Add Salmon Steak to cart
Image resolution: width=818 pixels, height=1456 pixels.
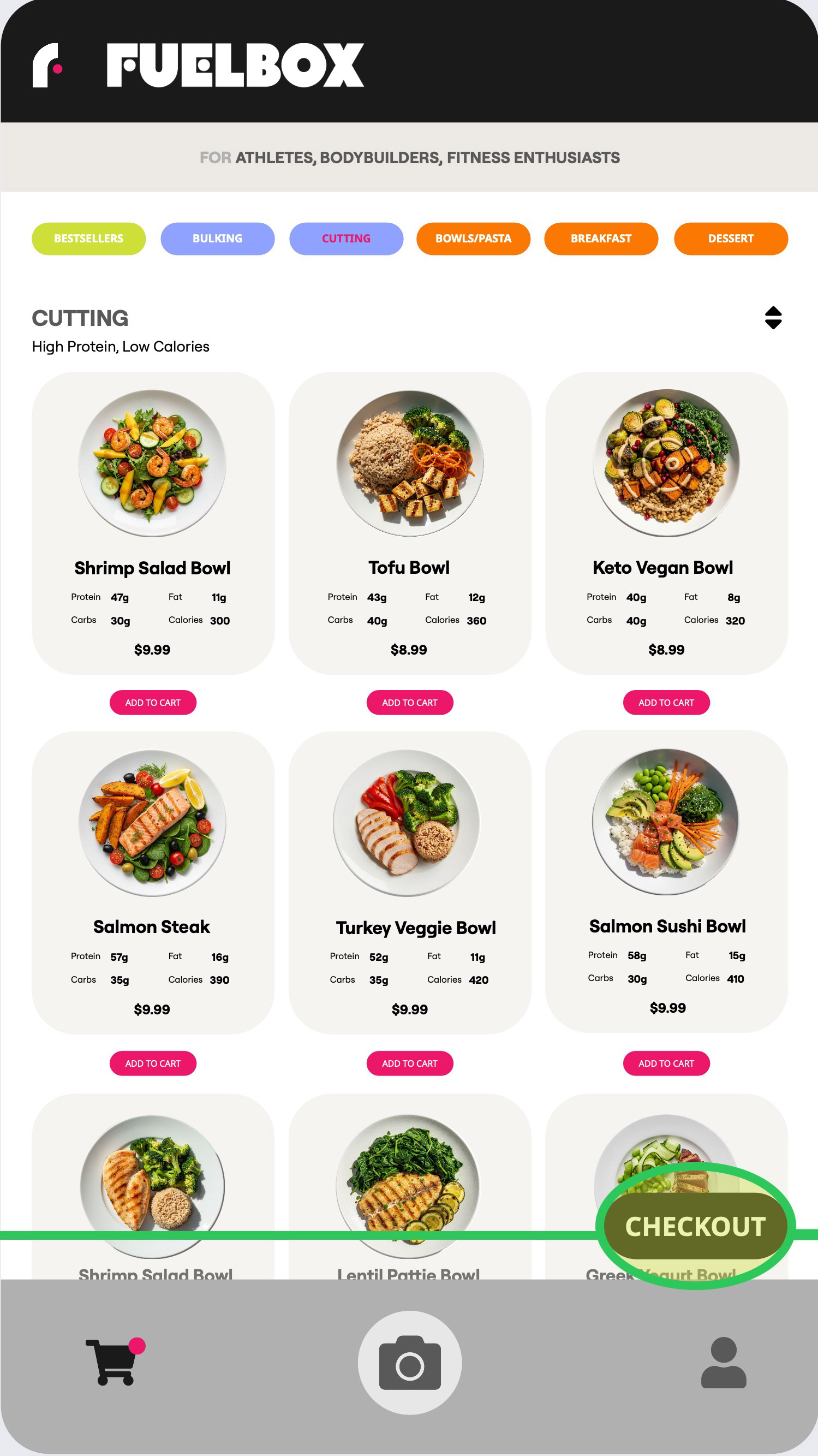click(x=153, y=1063)
